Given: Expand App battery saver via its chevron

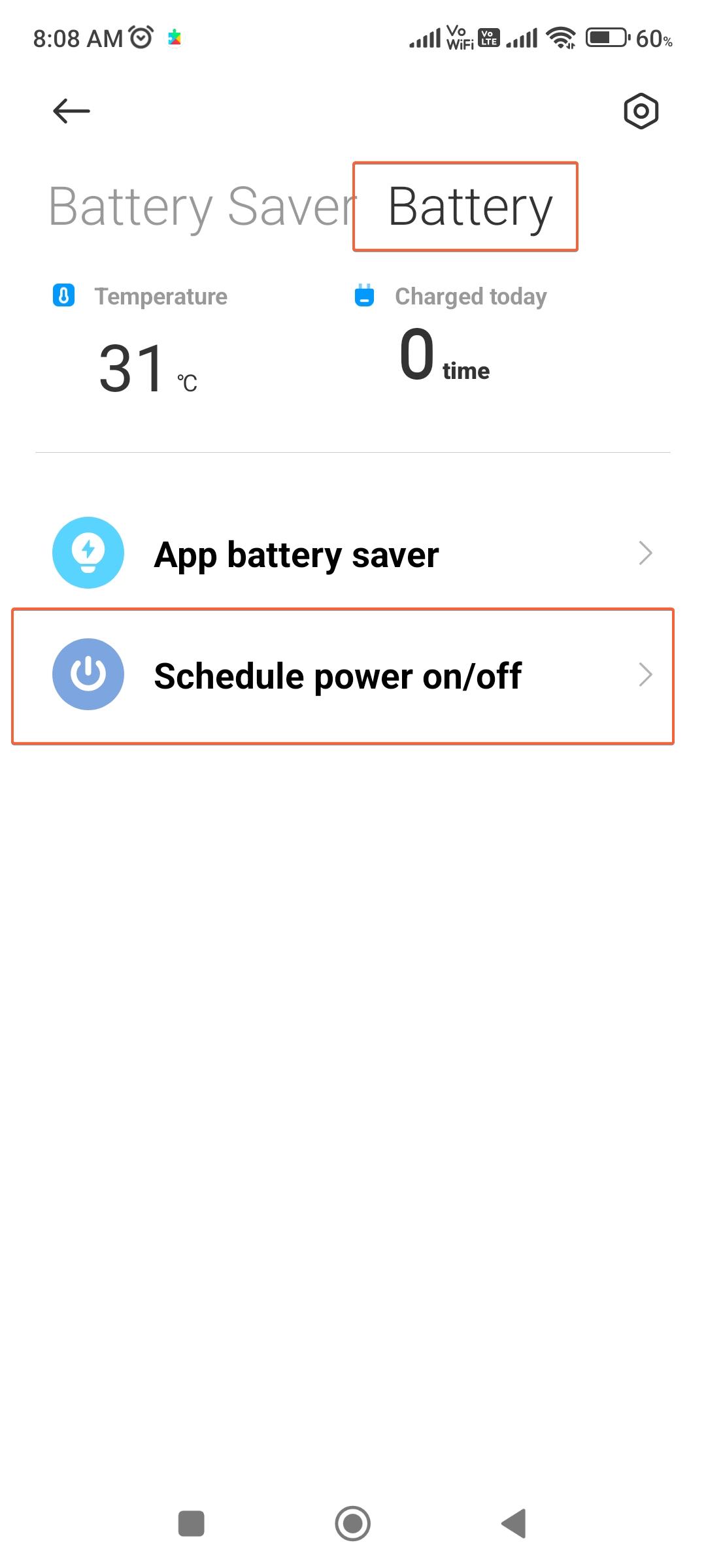Looking at the screenshot, I should point(646,553).
